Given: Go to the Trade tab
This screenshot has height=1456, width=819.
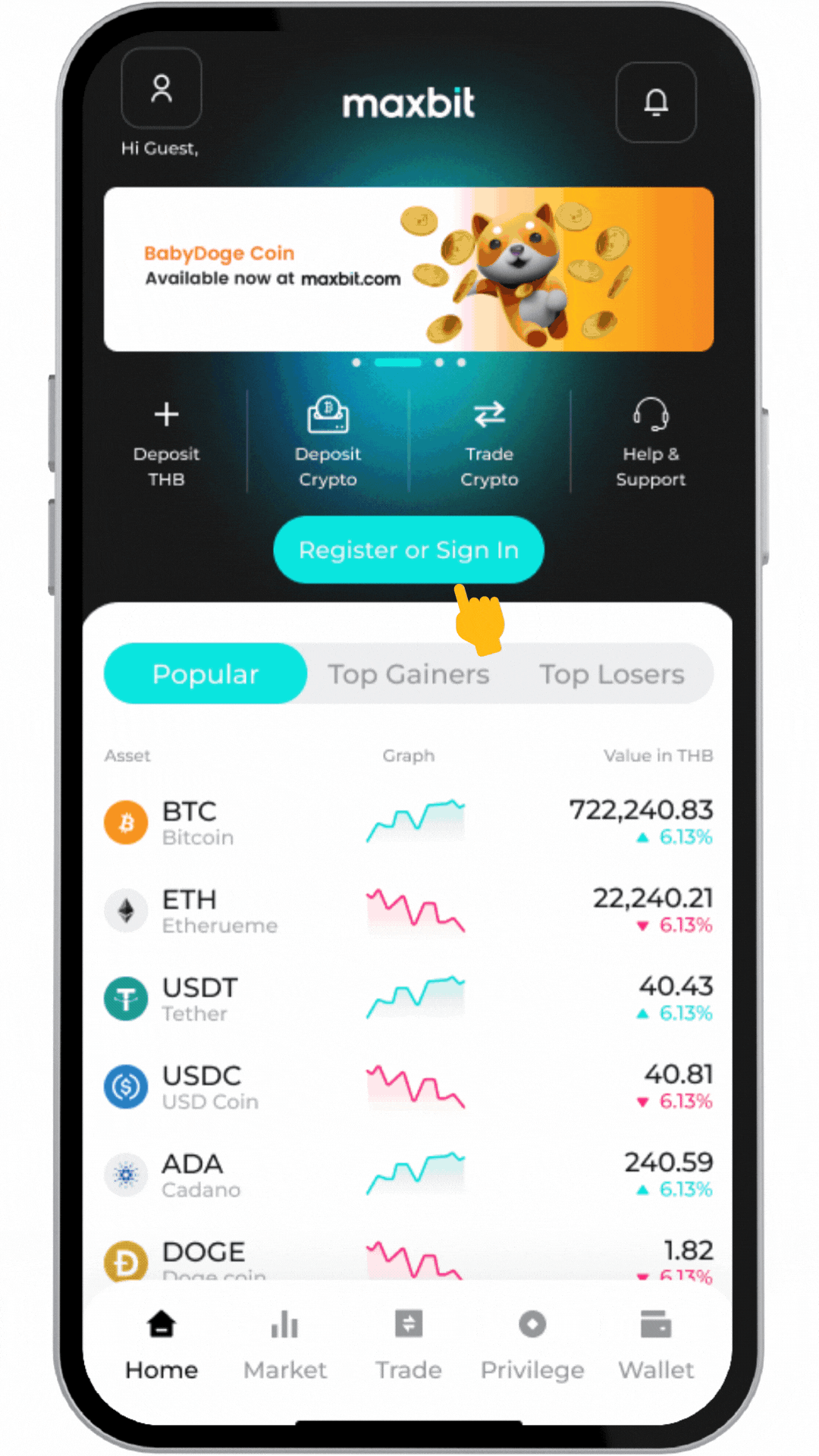Looking at the screenshot, I should click(409, 1345).
